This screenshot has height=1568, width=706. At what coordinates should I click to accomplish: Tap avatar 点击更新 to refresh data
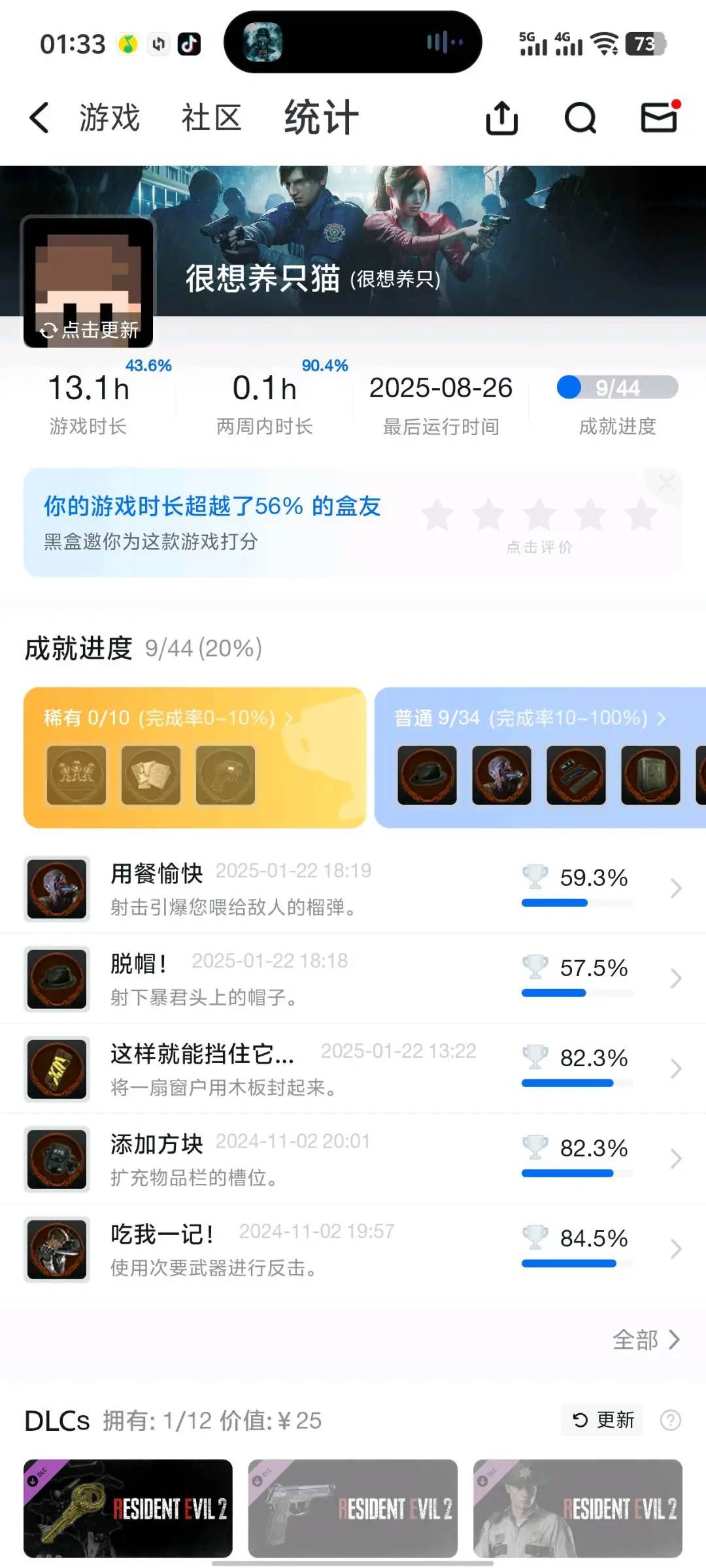(x=89, y=330)
